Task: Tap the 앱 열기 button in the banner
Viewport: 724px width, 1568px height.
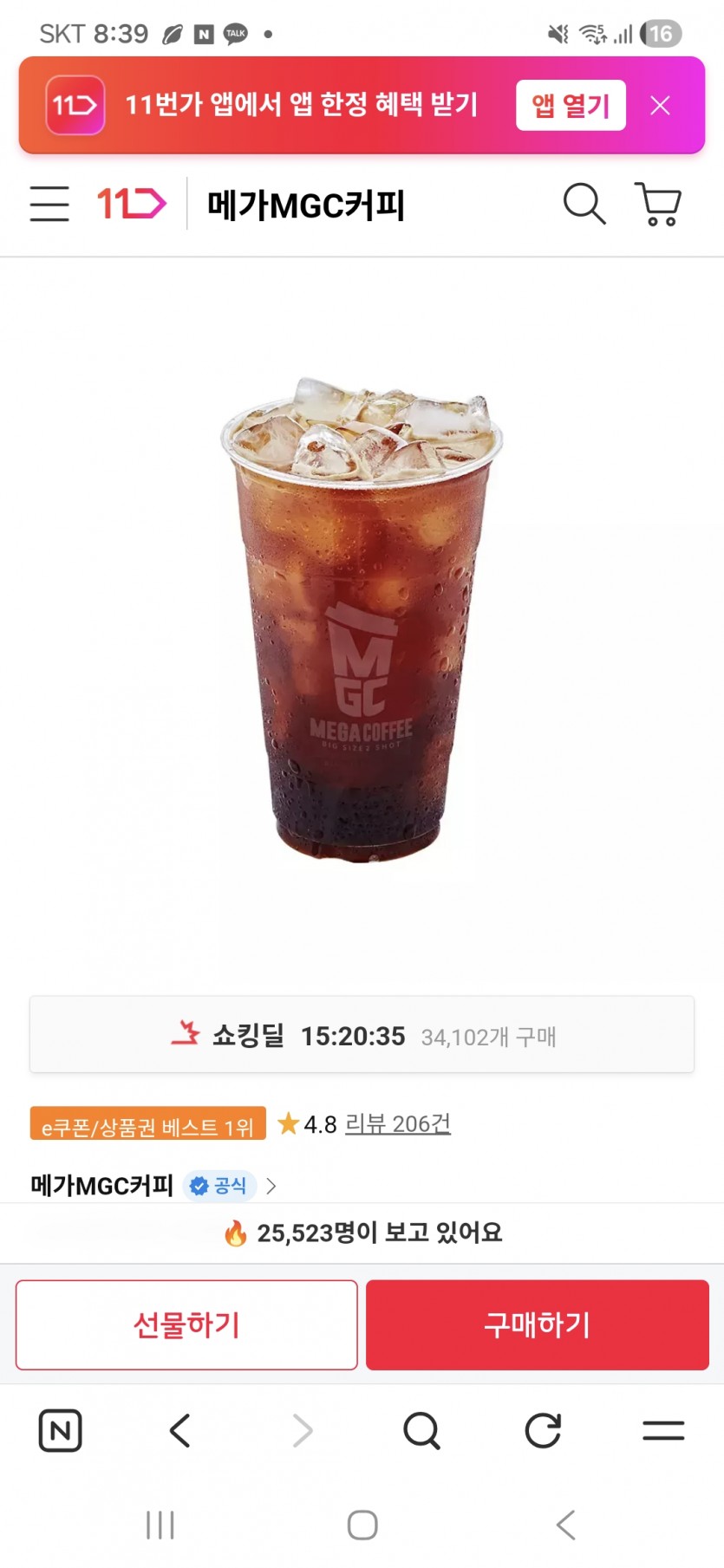Action: click(x=571, y=106)
